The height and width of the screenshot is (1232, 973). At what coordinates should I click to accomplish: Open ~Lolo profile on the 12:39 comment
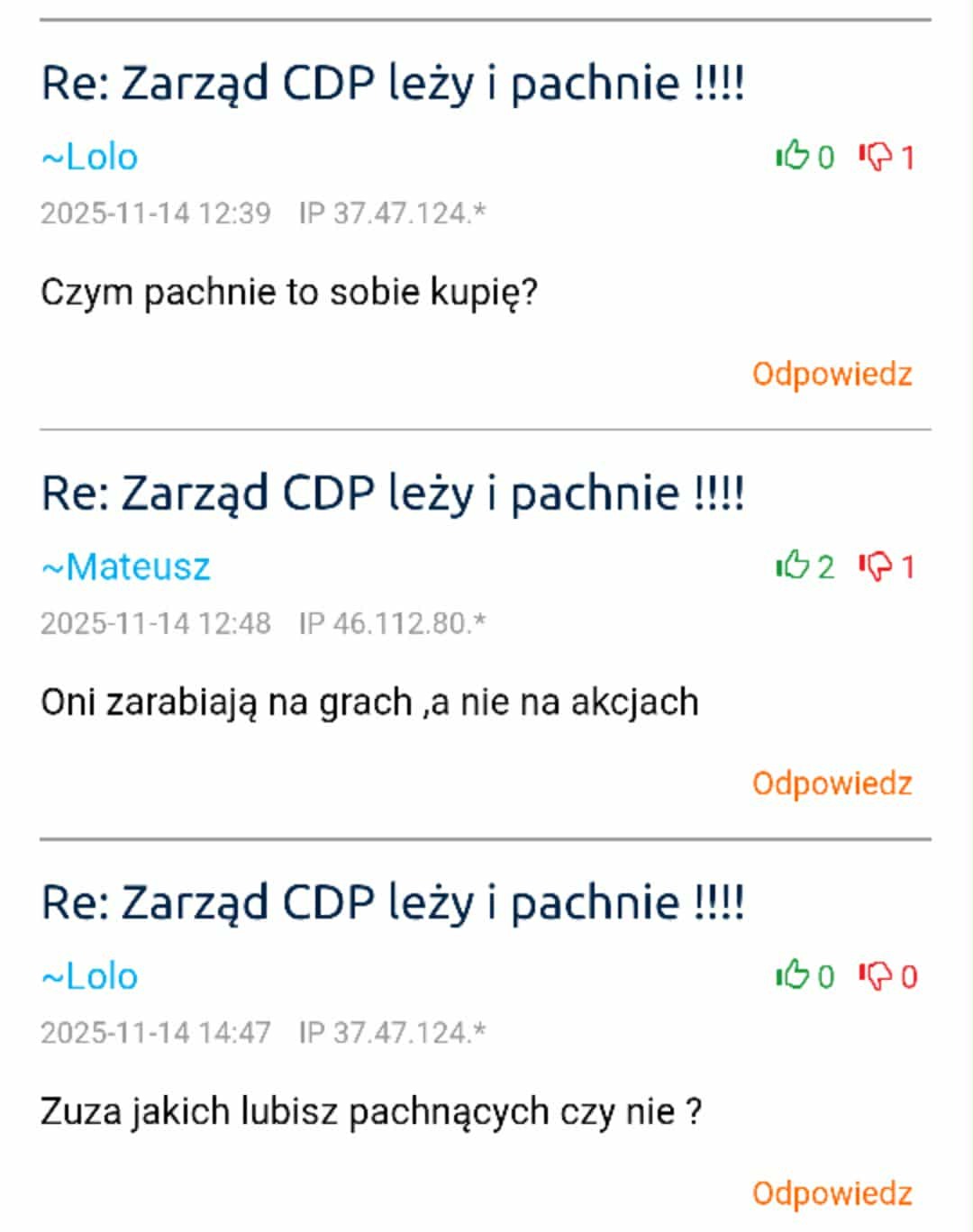pos(89,157)
